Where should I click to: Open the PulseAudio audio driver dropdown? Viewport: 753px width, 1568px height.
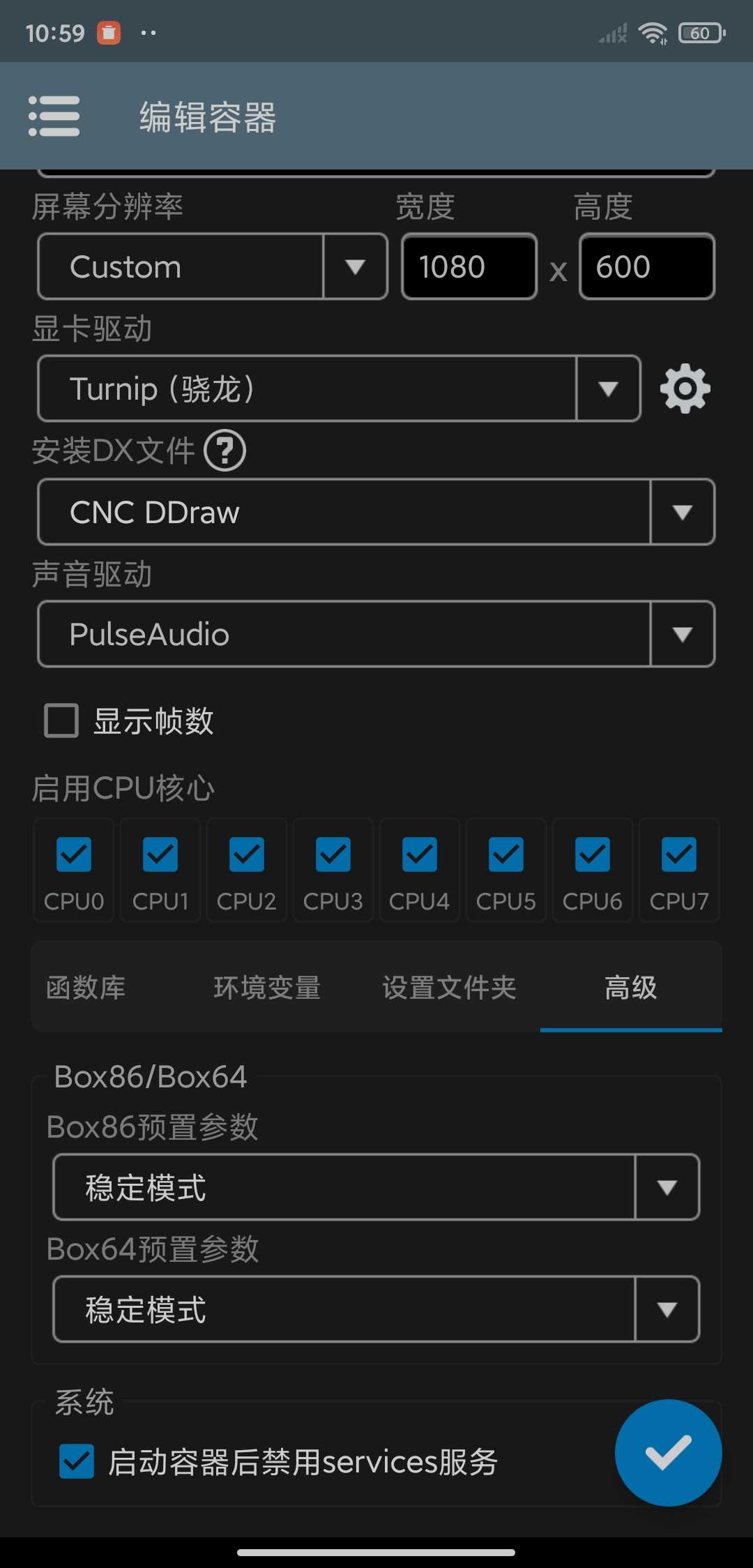(376, 634)
